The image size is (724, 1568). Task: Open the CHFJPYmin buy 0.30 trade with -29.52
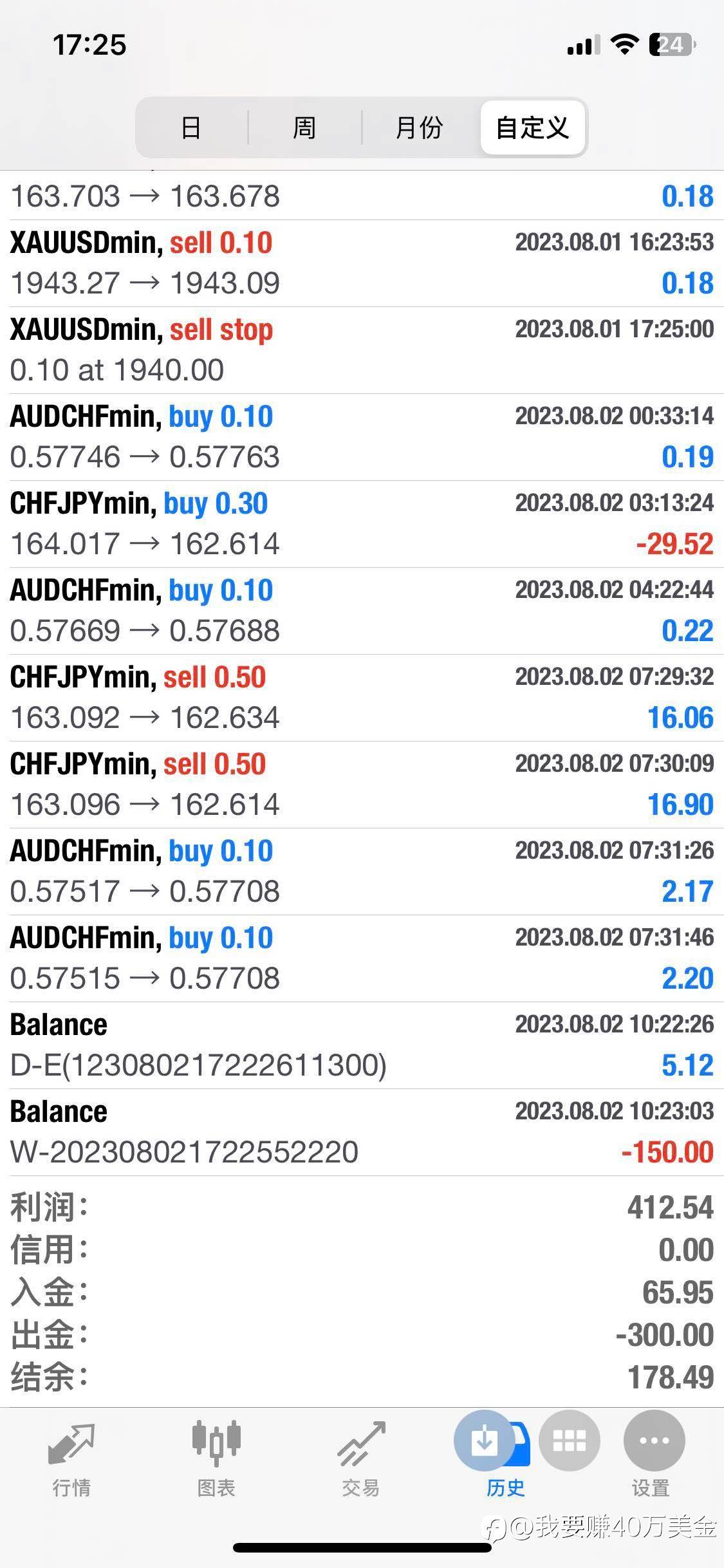(x=362, y=524)
